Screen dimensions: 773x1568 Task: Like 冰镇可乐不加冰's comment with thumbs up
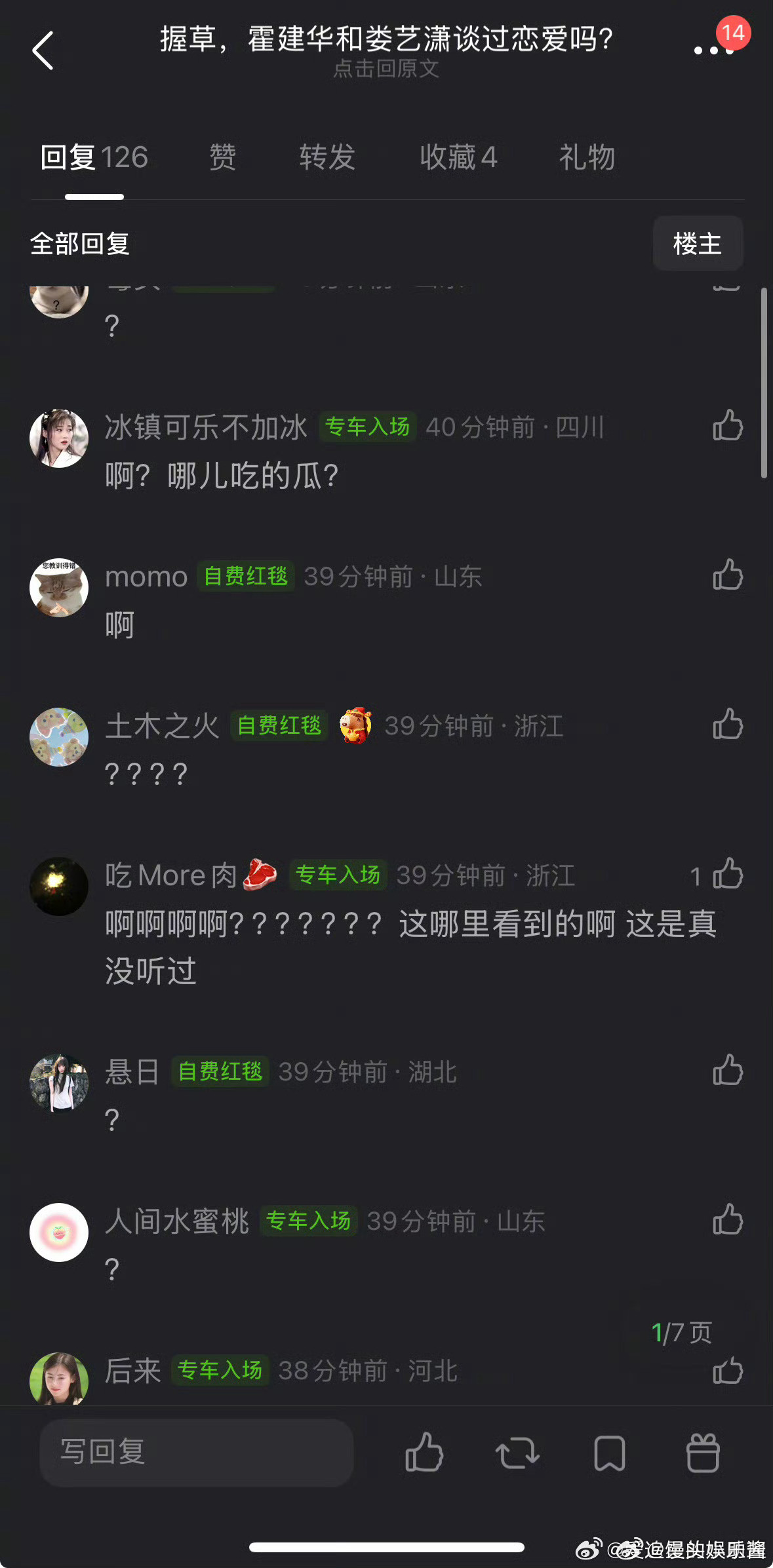[x=727, y=426]
